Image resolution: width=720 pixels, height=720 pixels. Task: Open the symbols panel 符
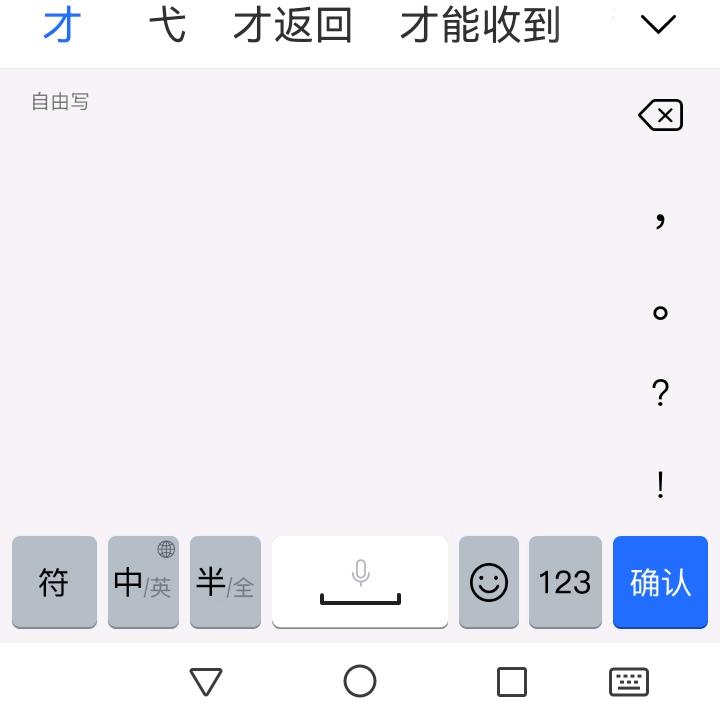click(54, 582)
